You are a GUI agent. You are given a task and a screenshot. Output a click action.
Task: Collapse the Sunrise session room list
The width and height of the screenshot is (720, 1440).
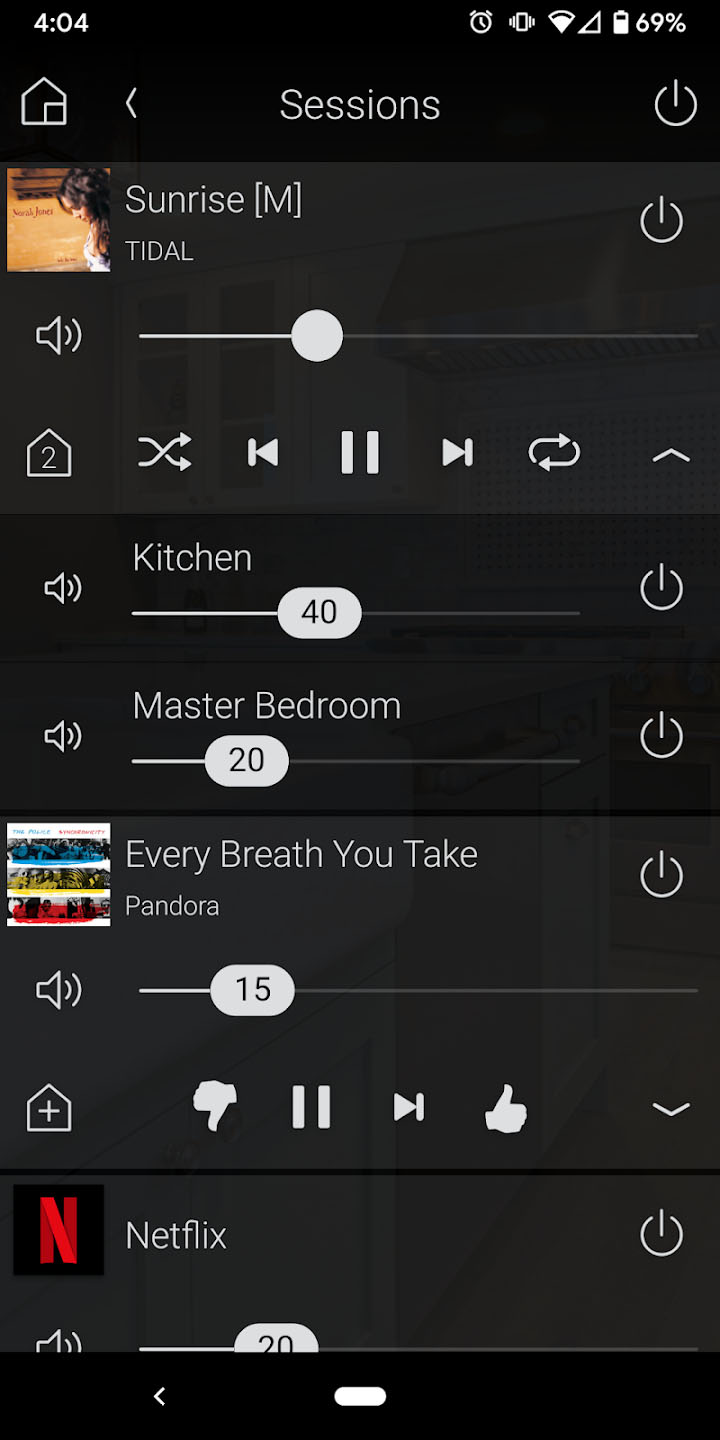coord(671,456)
